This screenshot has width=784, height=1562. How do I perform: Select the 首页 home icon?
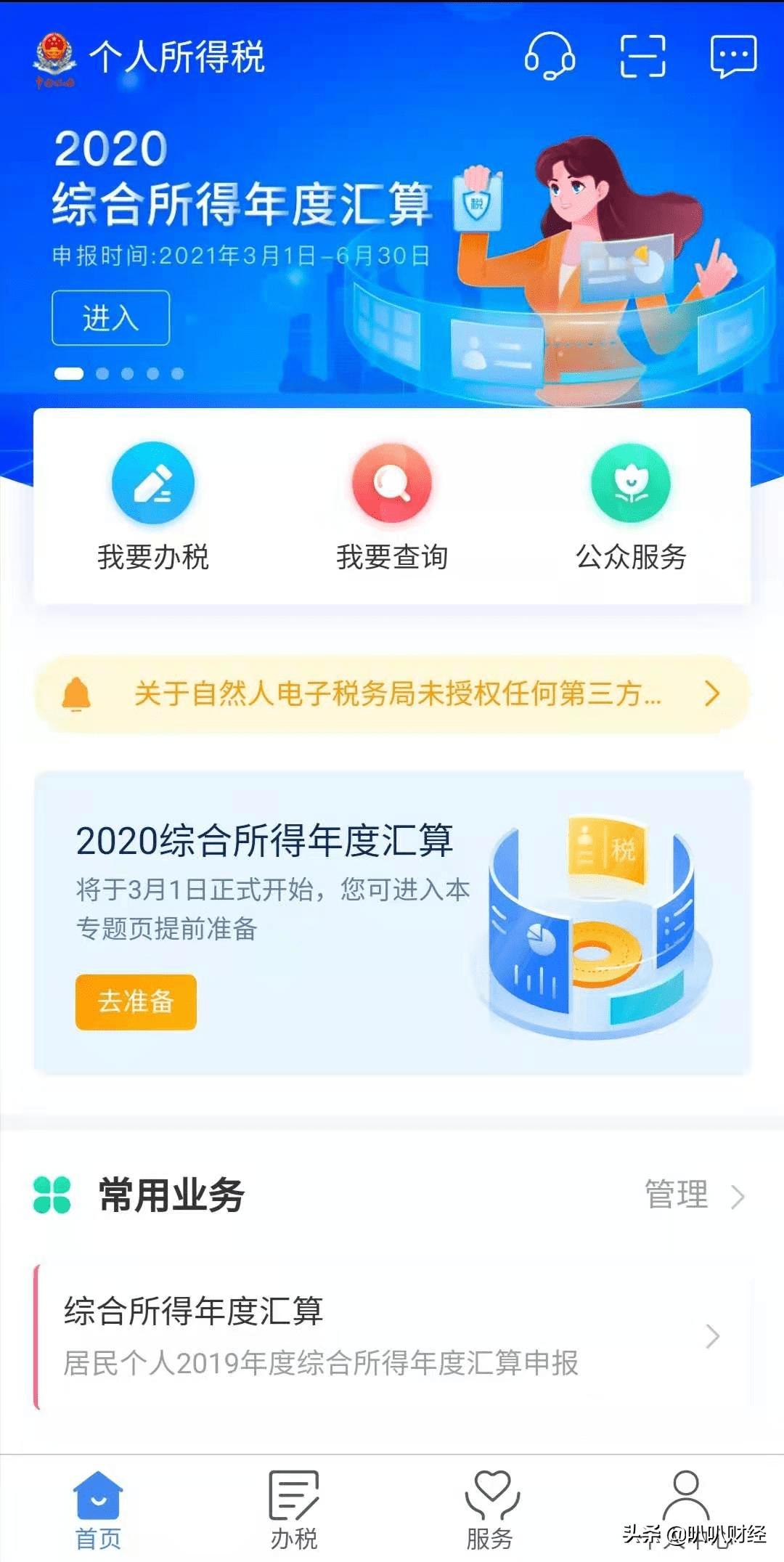pos(99,1494)
